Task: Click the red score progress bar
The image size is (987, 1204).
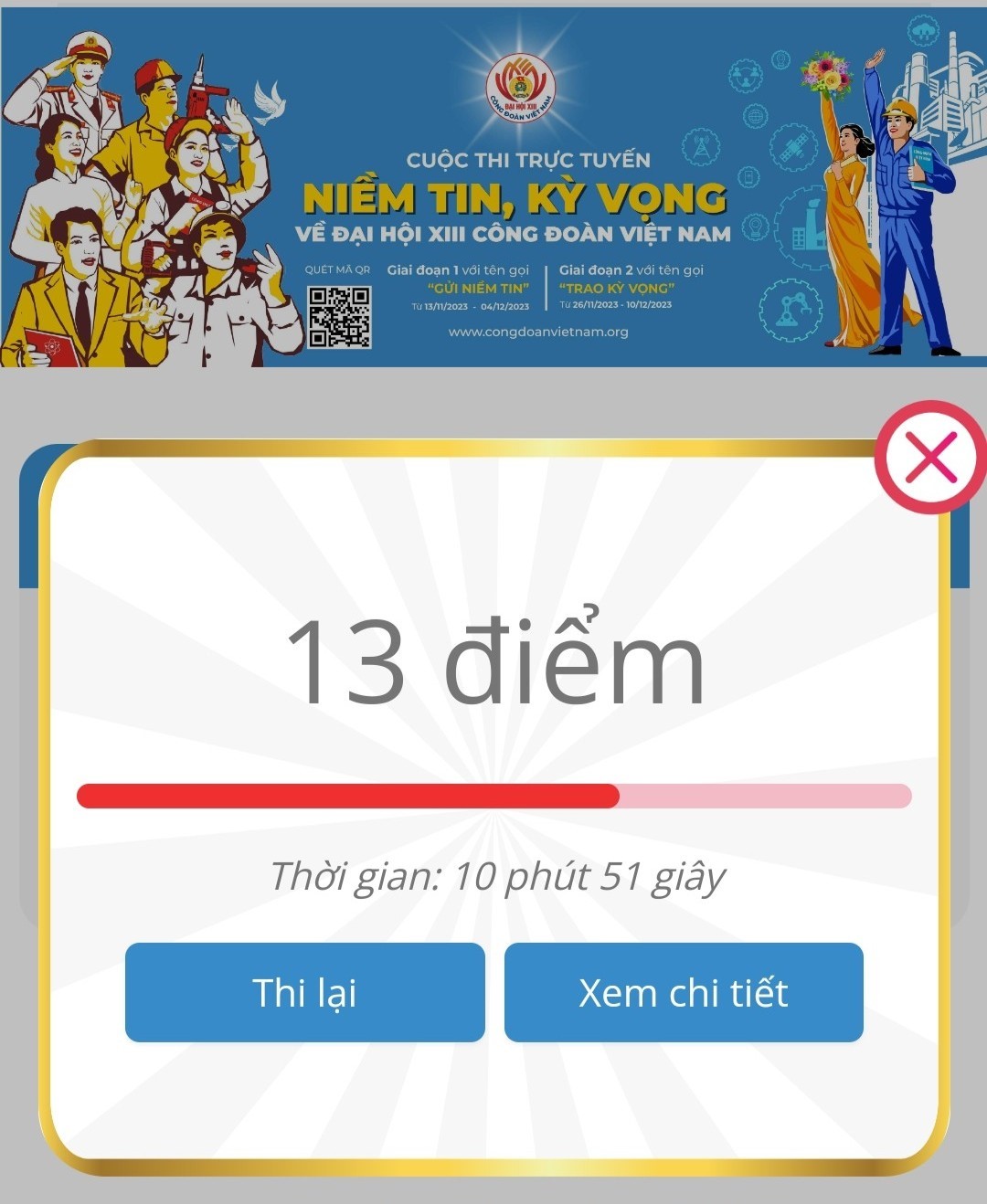Action: [x=347, y=797]
